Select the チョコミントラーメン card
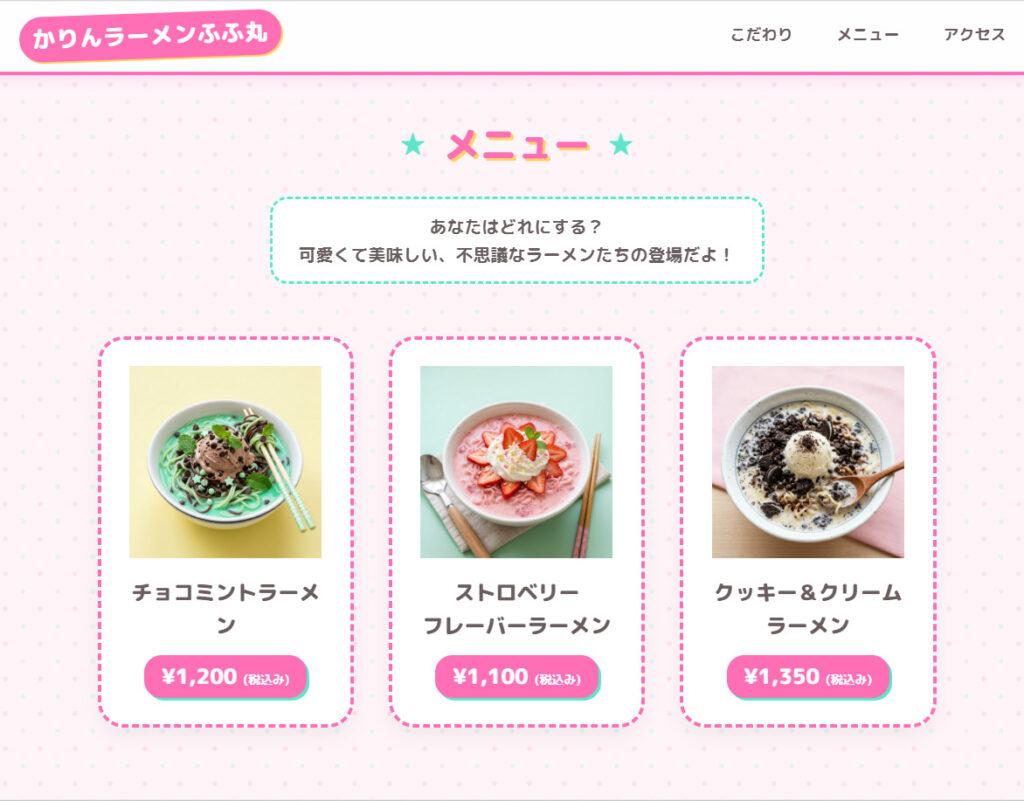Viewport: 1024px width, 801px height. tap(225, 531)
